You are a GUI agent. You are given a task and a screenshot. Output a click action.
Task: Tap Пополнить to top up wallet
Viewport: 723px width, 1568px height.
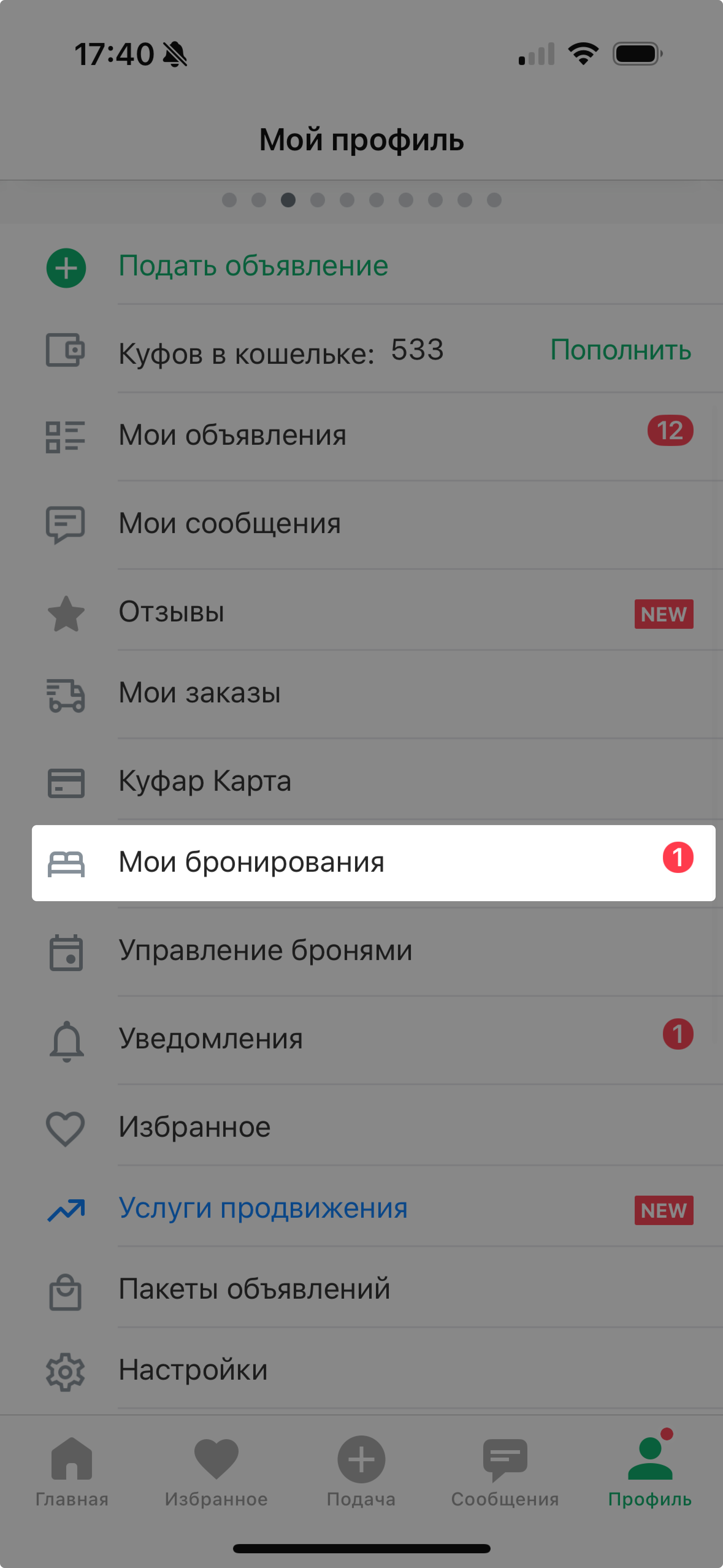coord(620,350)
